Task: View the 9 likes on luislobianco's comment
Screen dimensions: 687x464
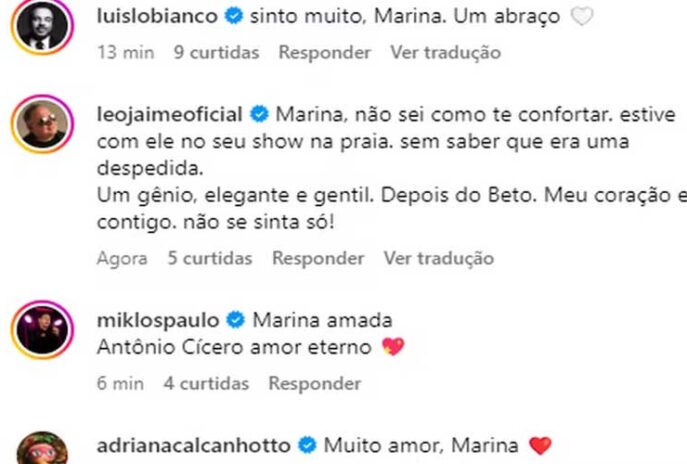Action: (218, 53)
